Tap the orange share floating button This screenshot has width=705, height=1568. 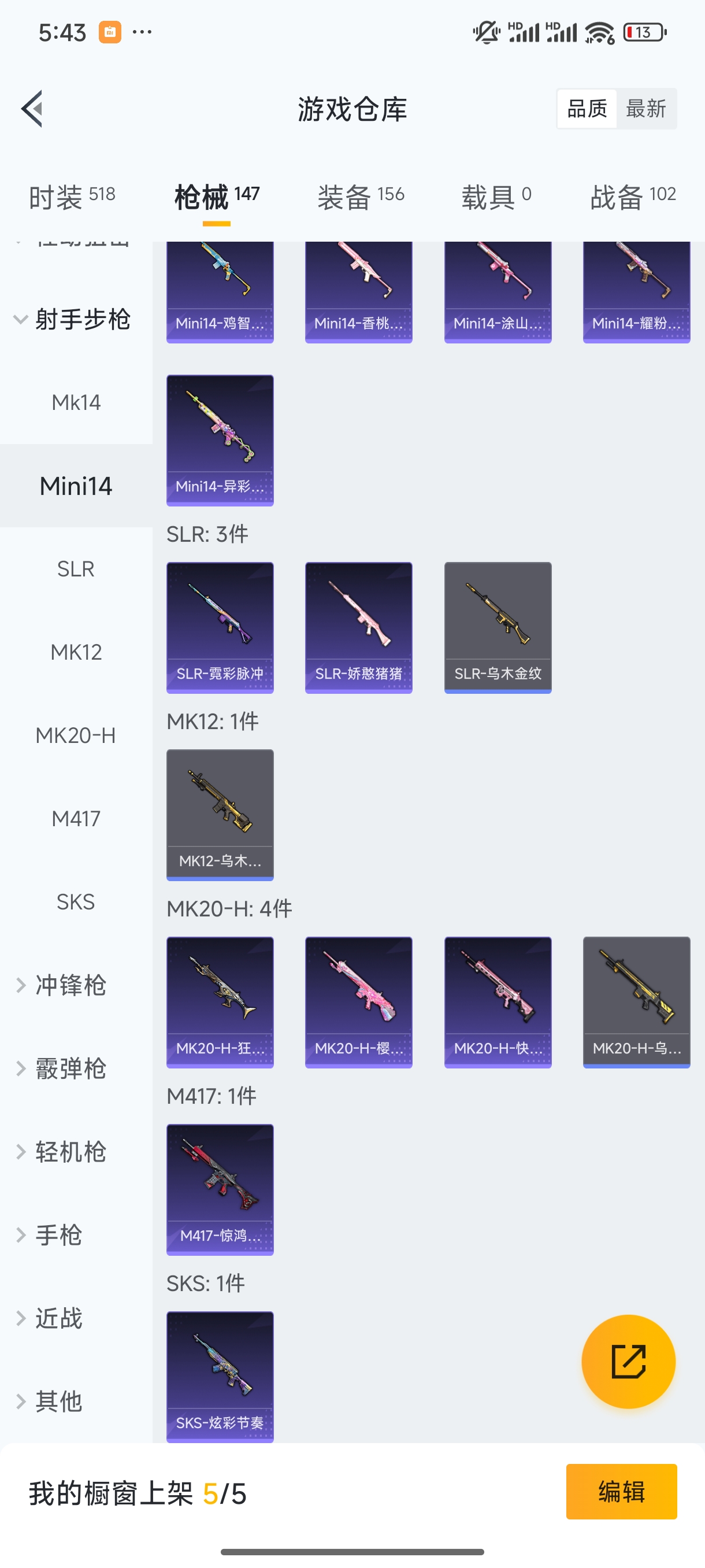(x=628, y=1361)
